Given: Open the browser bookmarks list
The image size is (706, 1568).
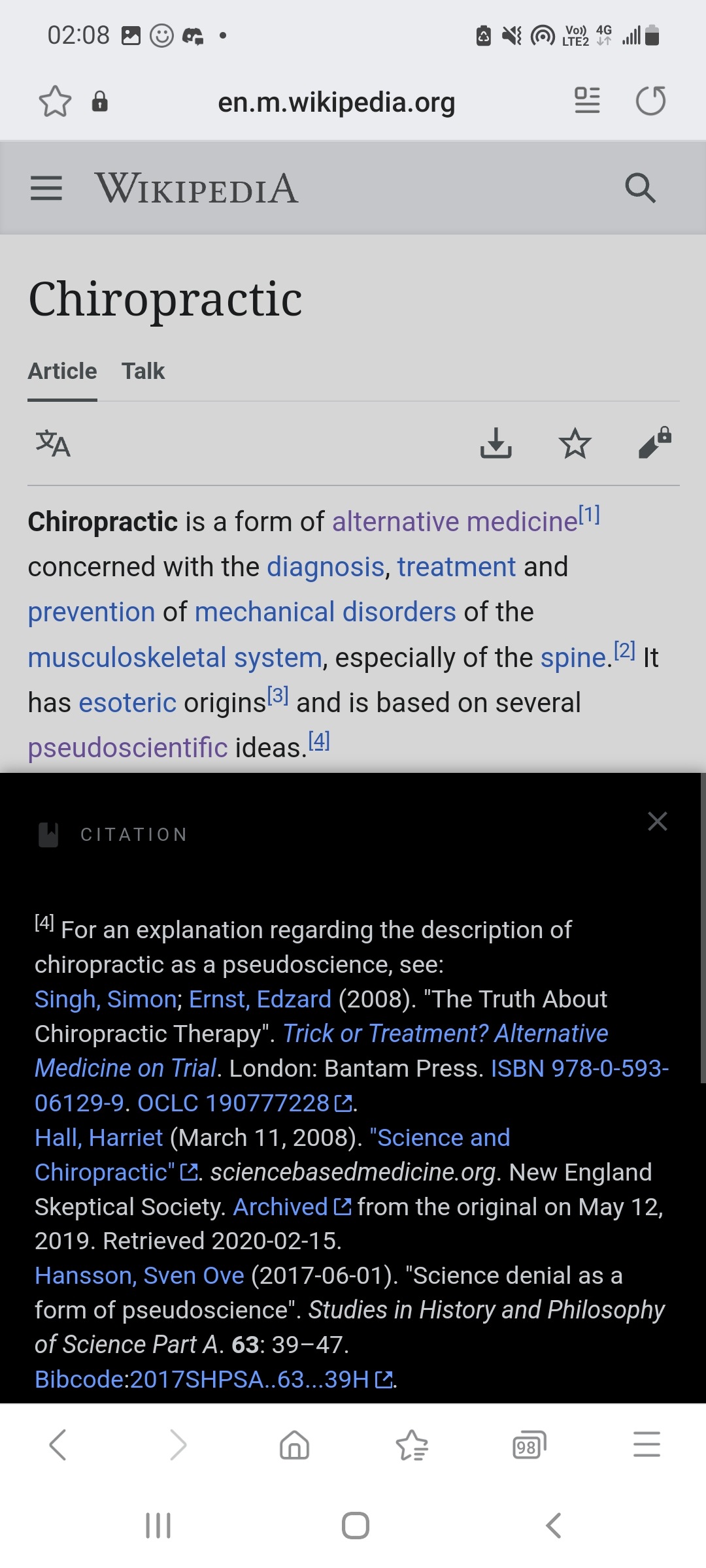Looking at the screenshot, I should [412, 1445].
